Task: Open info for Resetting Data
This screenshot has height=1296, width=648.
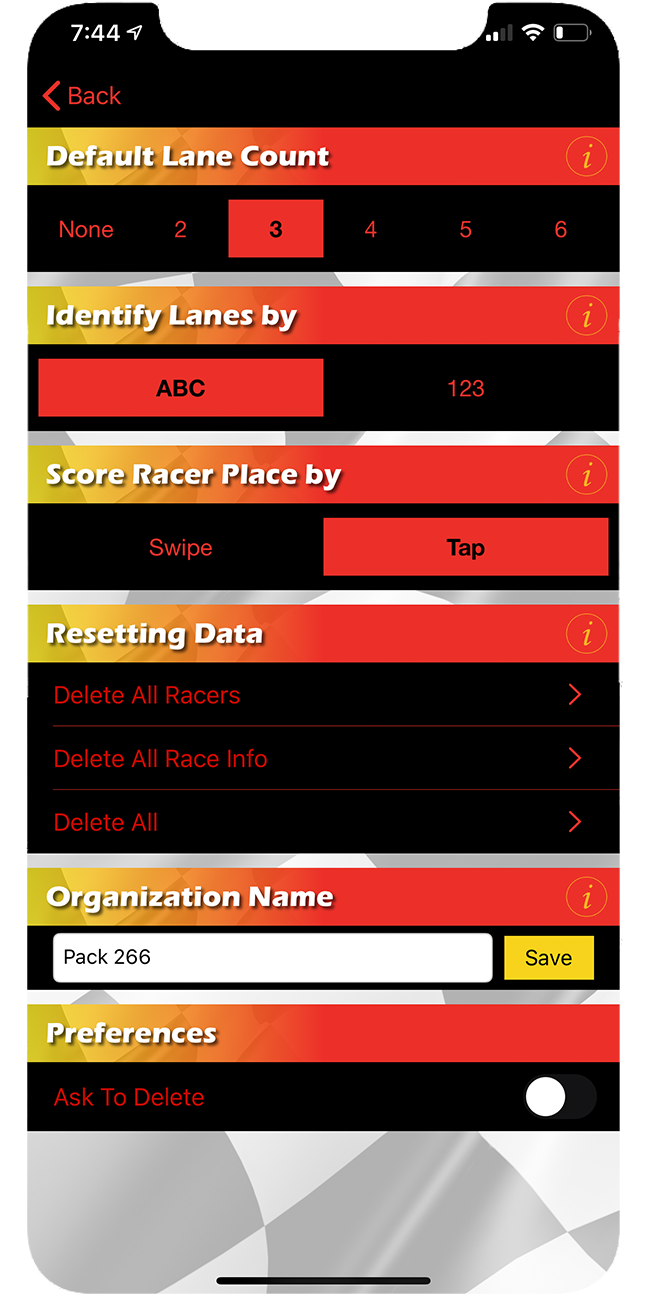Action: click(x=586, y=634)
